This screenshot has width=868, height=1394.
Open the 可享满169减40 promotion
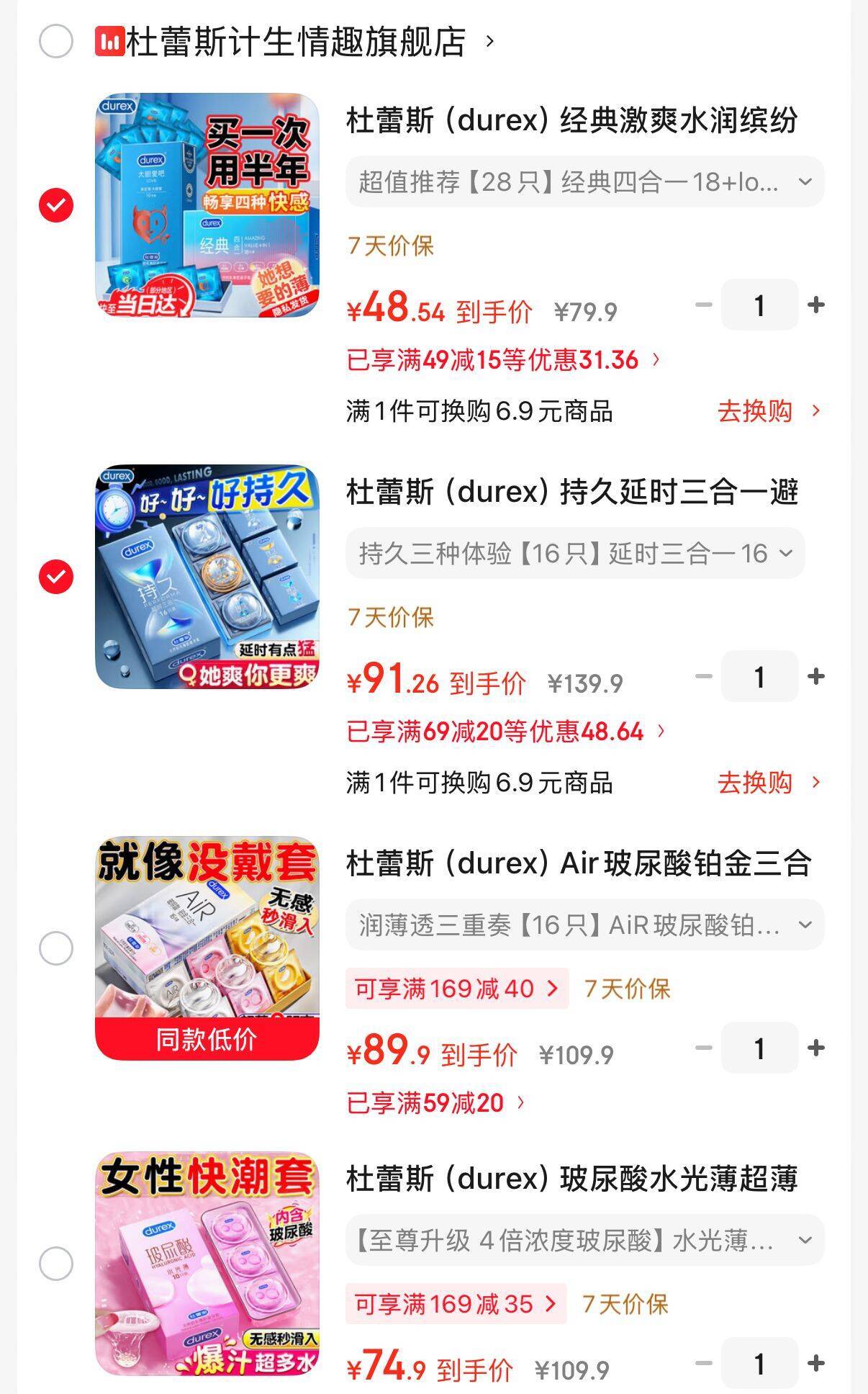coord(456,989)
